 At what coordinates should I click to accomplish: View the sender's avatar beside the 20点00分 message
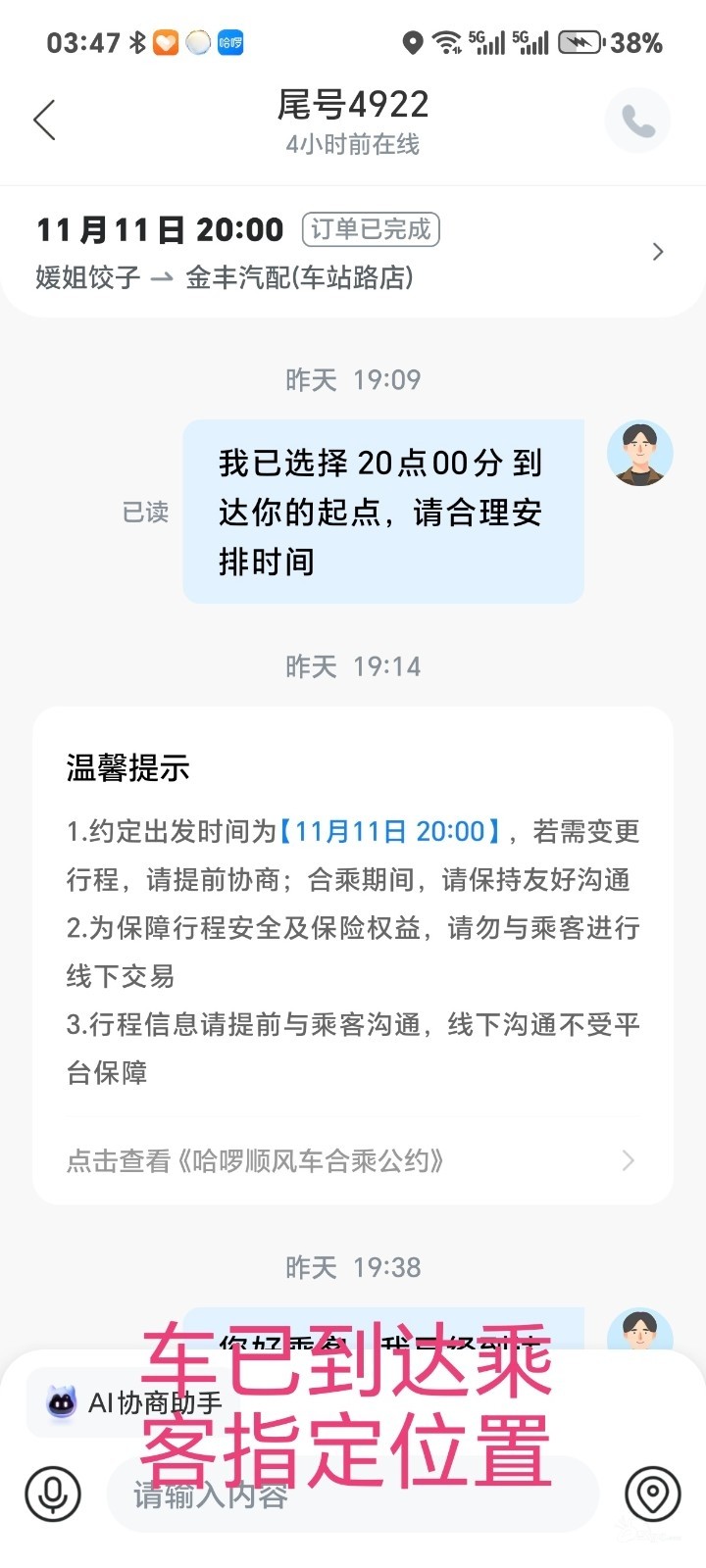click(x=639, y=454)
